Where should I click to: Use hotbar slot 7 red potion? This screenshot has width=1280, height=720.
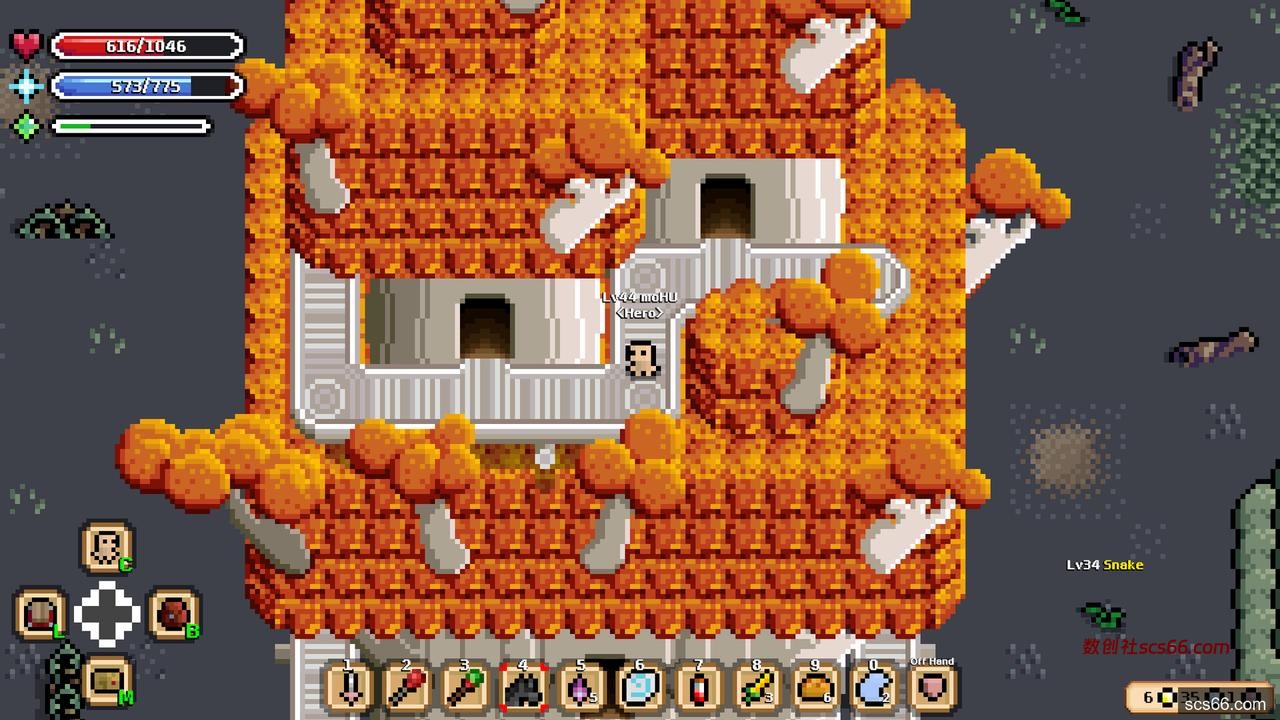click(x=698, y=688)
